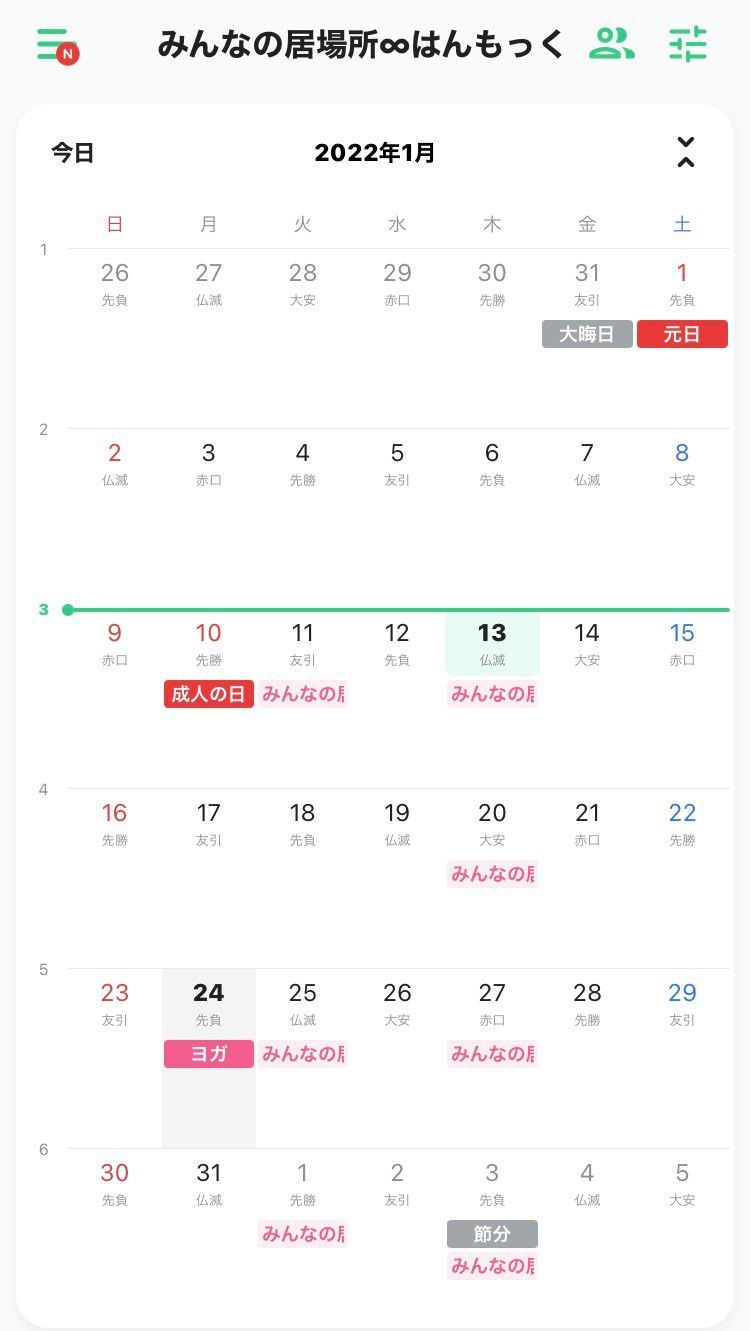Open the みんなの event on January 27
The width and height of the screenshot is (750, 1331).
[492, 1054]
